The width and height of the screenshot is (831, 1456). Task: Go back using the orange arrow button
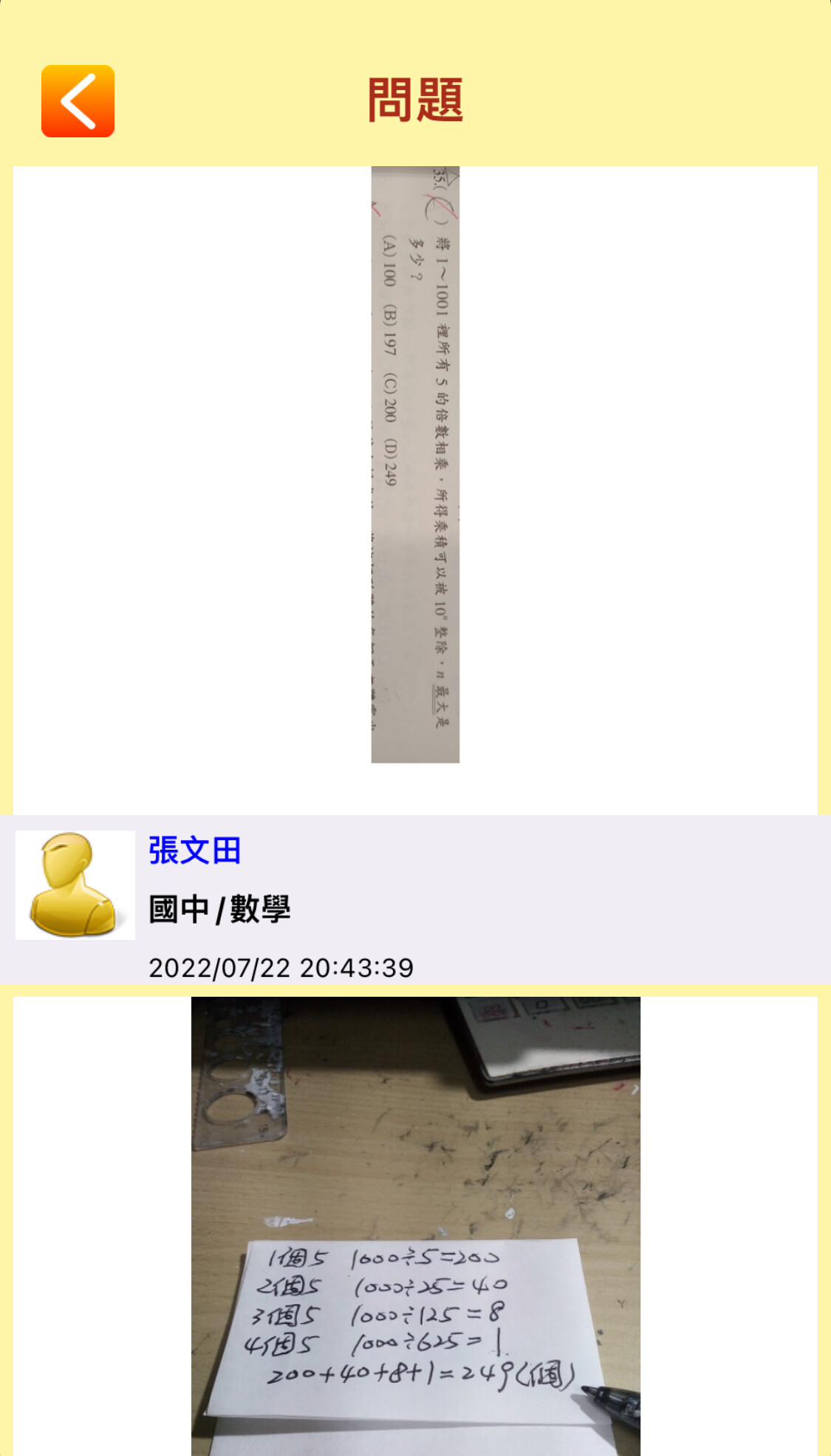(78, 101)
